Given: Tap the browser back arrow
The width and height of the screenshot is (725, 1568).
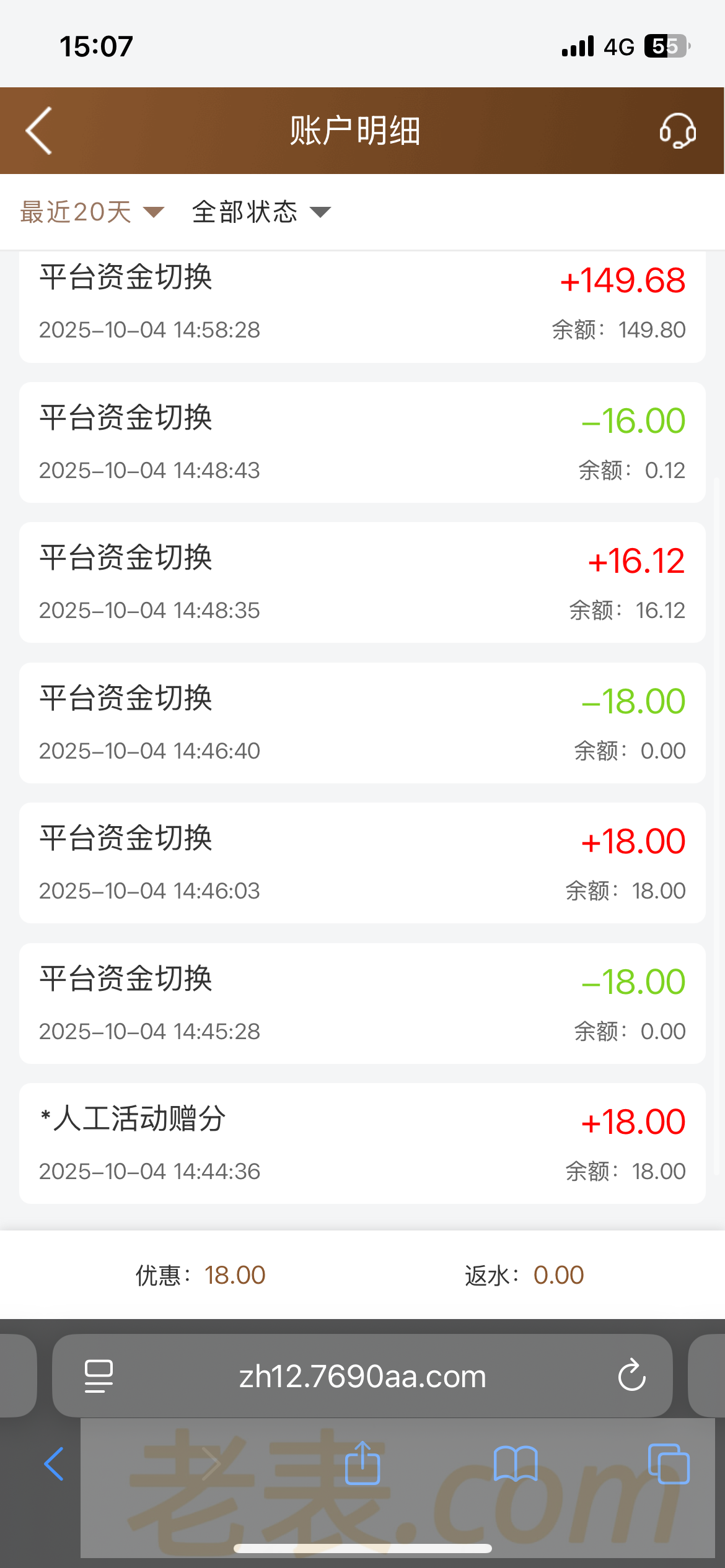Looking at the screenshot, I should (54, 1465).
